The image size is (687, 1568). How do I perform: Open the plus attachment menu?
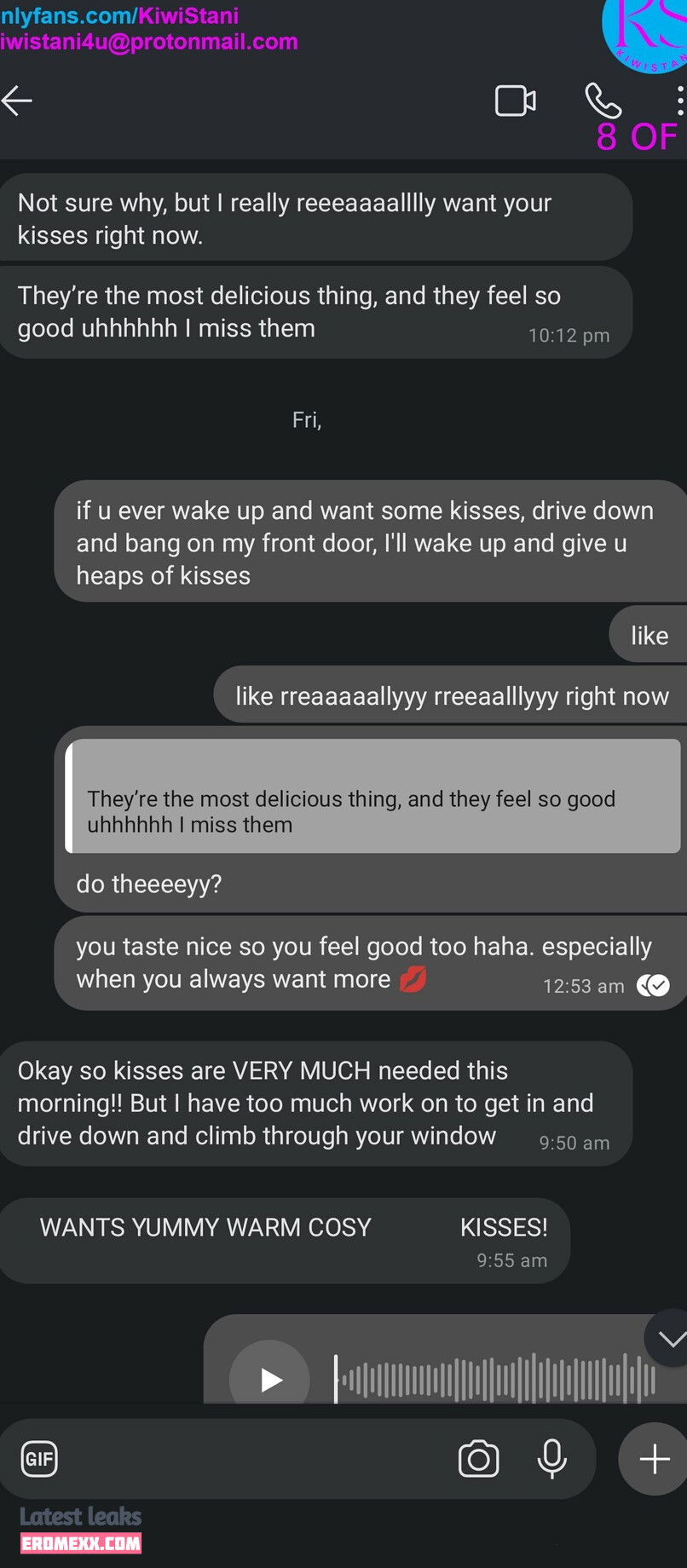point(654,1459)
